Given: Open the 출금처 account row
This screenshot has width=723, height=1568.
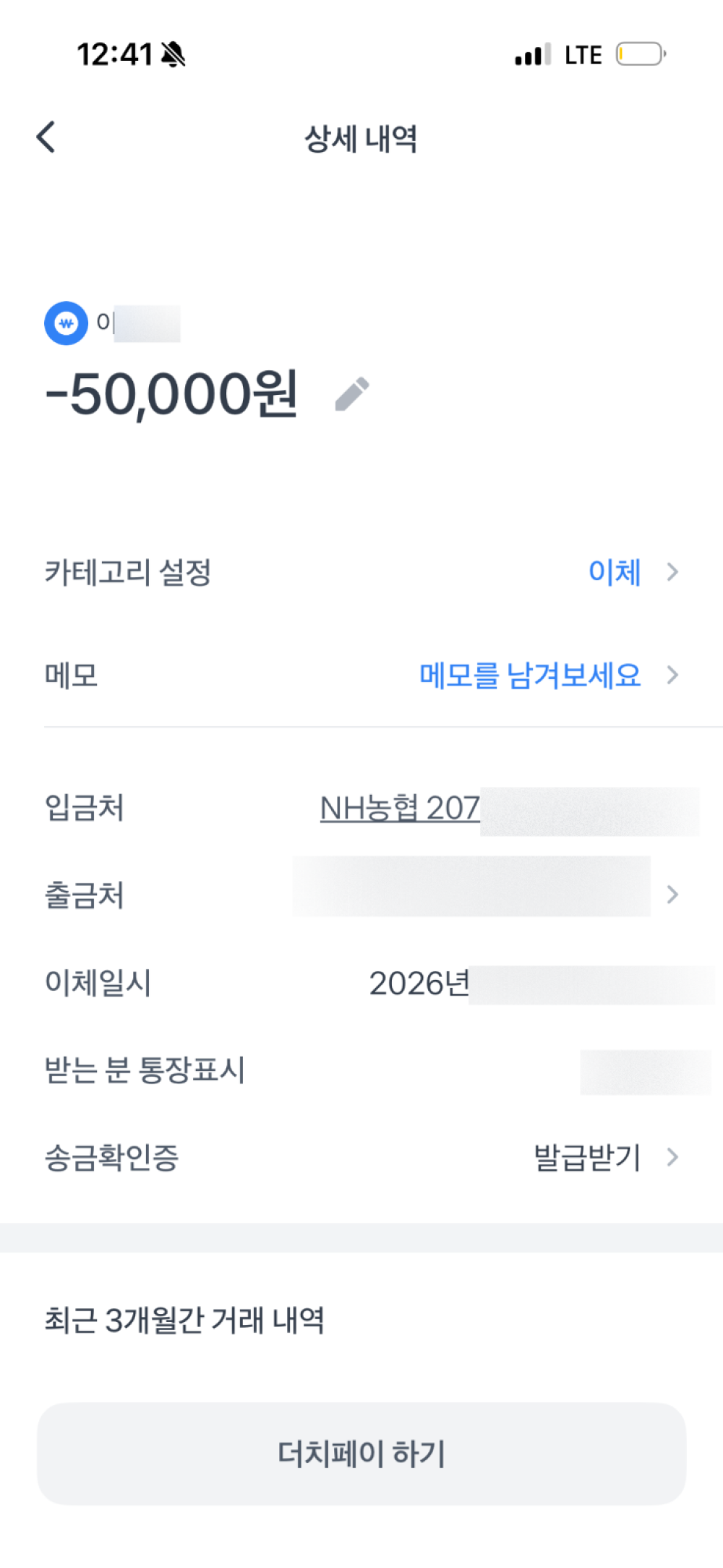Looking at the screenshot, I should [484, 895].
